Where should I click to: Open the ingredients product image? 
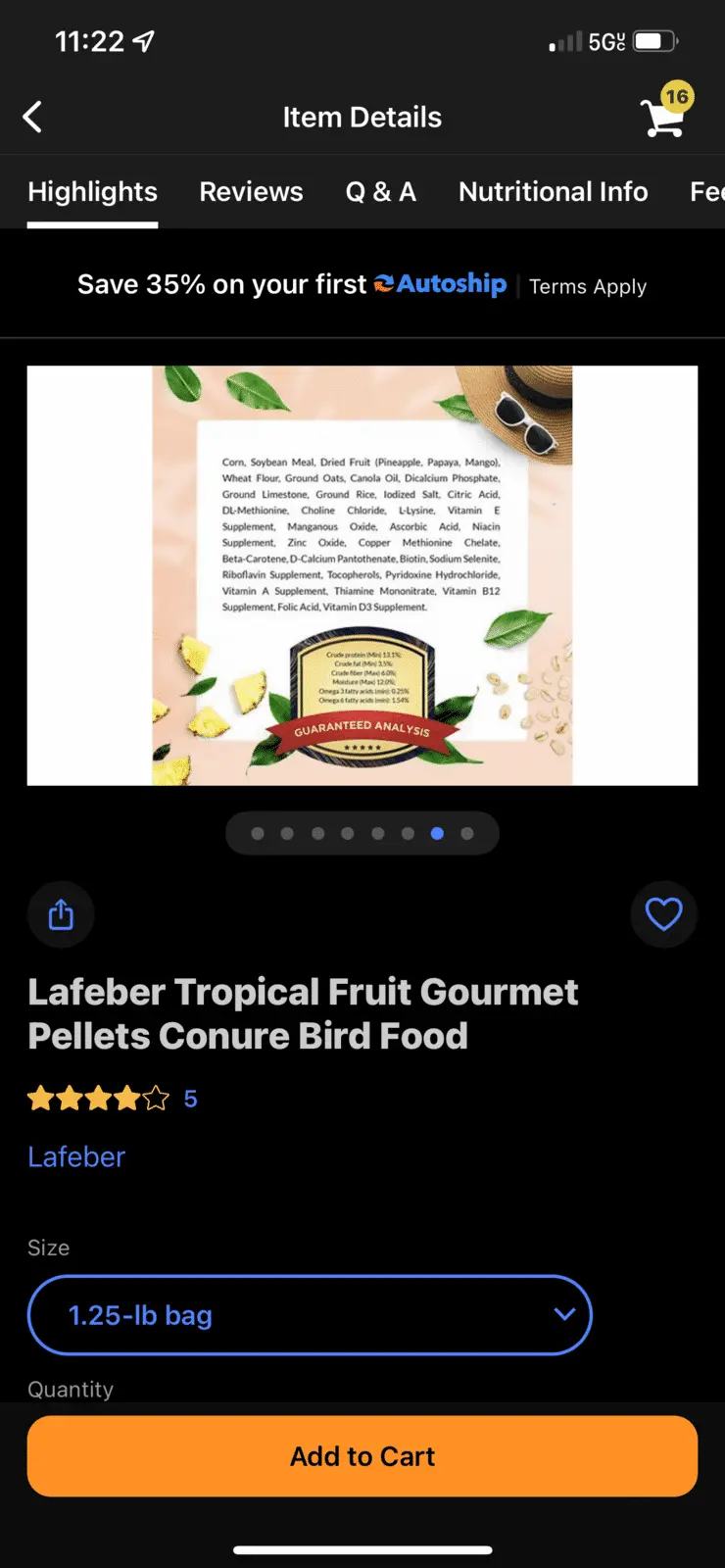[x=362, y=575]
